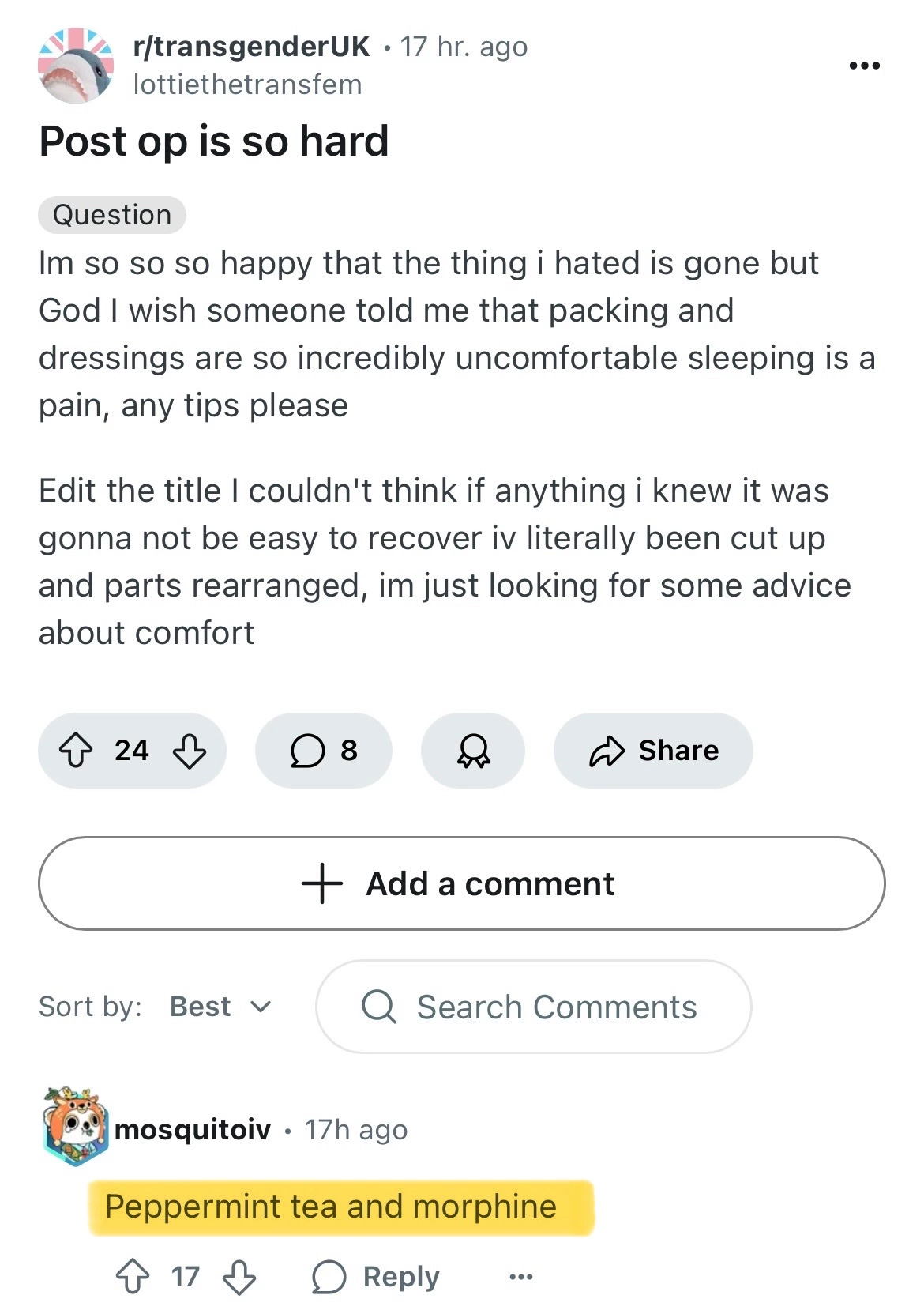Upvote the Post op is so hard post
Image resolution: width=924 pixels, height=1314 pixels.
click(x=77, y=750)
